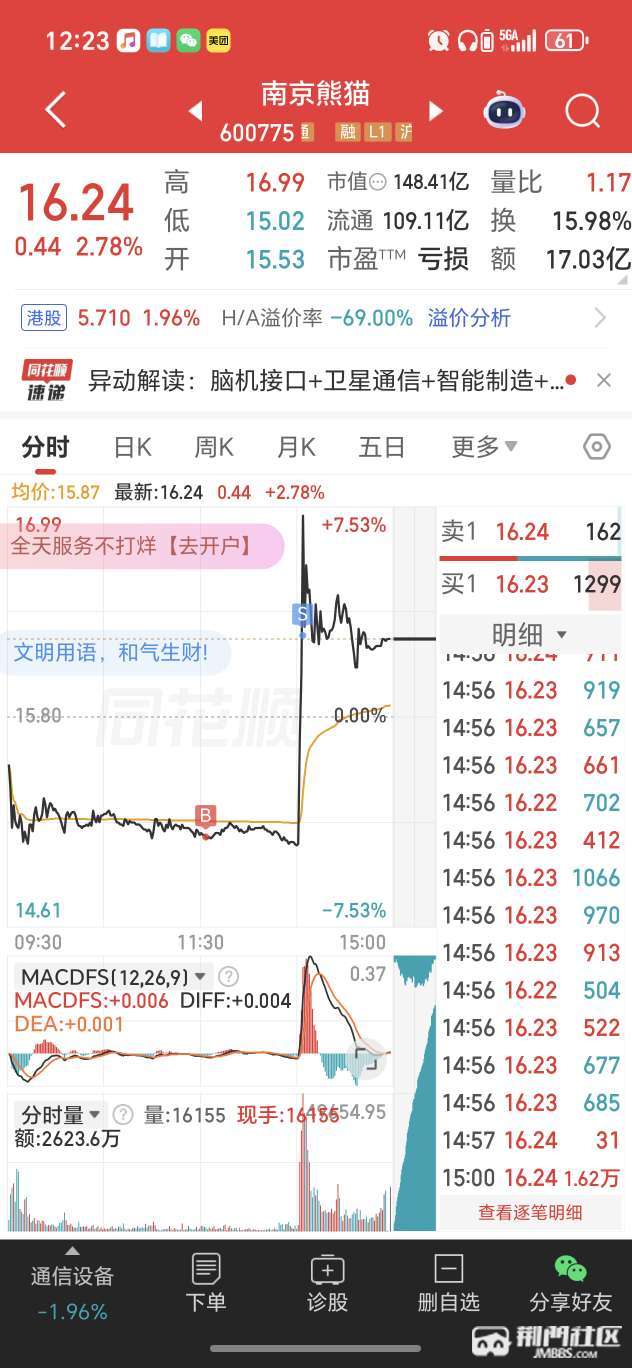Open chart settings hexagon icon

click(596, 447)
